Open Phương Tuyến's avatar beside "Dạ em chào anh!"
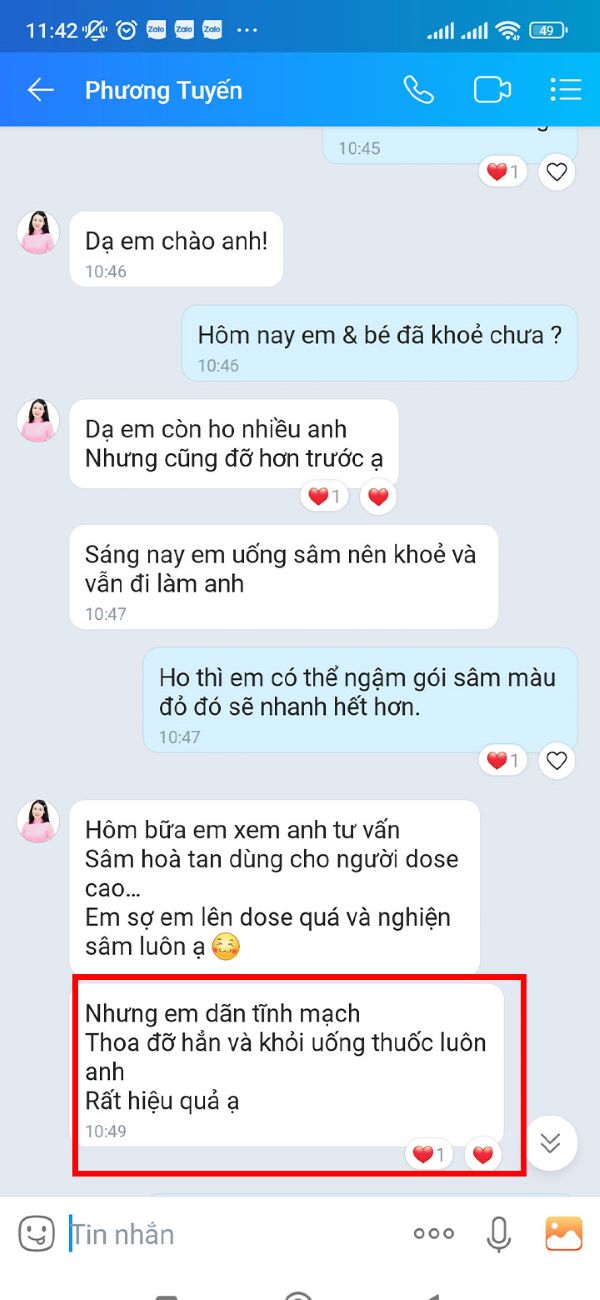Image resolution: width=600 pixels, height=1300 pixels. pos(38,232)
